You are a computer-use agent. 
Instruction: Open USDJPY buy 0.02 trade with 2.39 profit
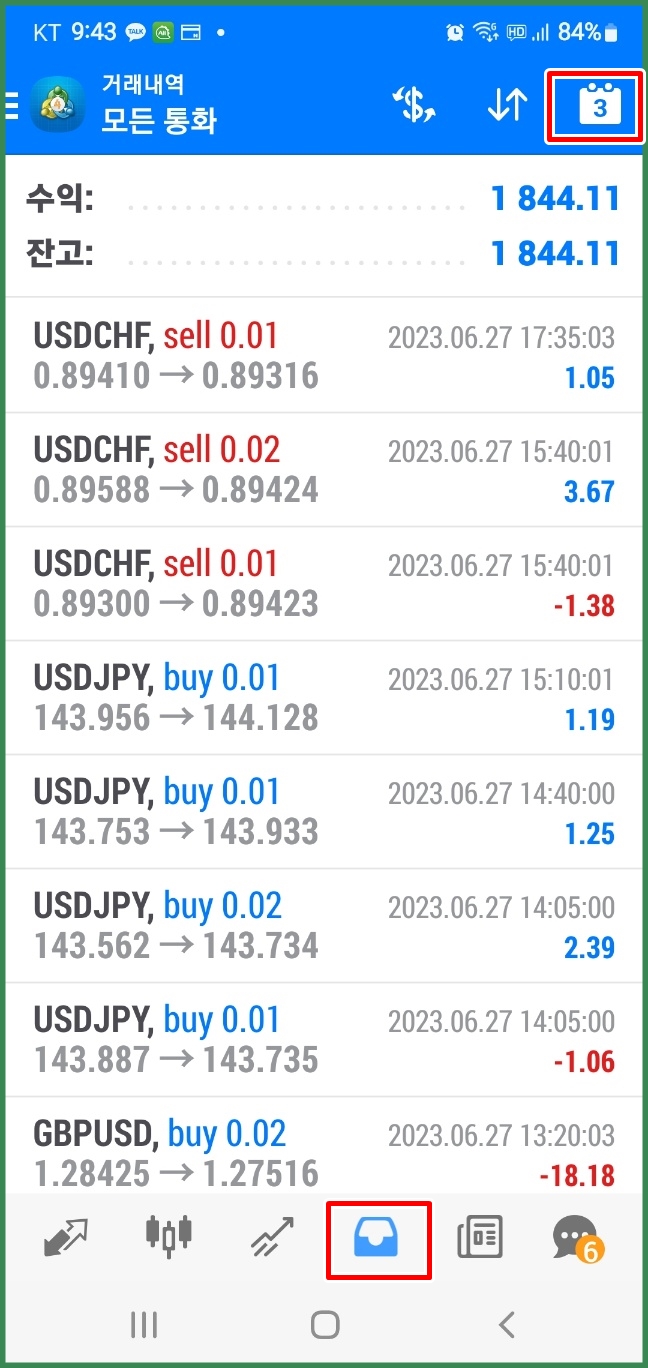(324, 926)
